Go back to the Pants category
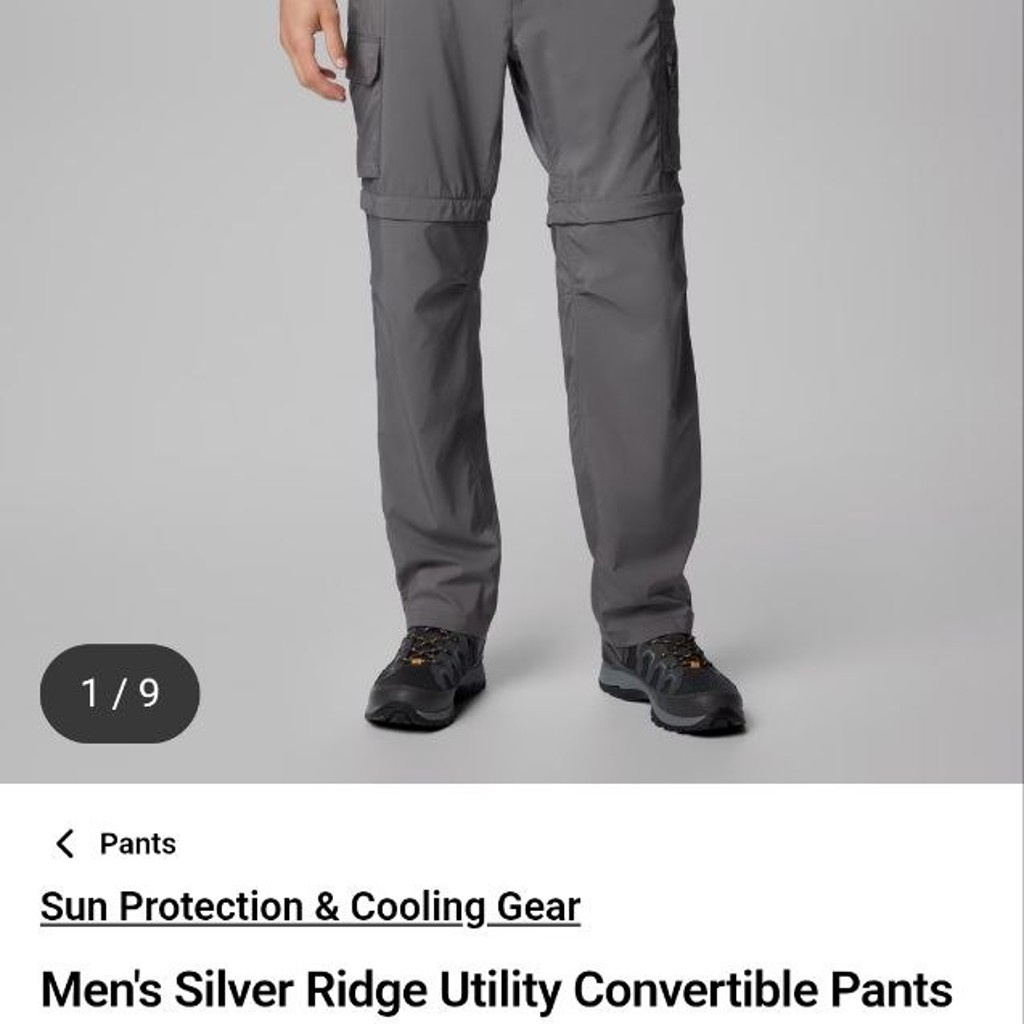Image resolution: width=1024 pixels, height=1024 pixels. pos(115,844)
